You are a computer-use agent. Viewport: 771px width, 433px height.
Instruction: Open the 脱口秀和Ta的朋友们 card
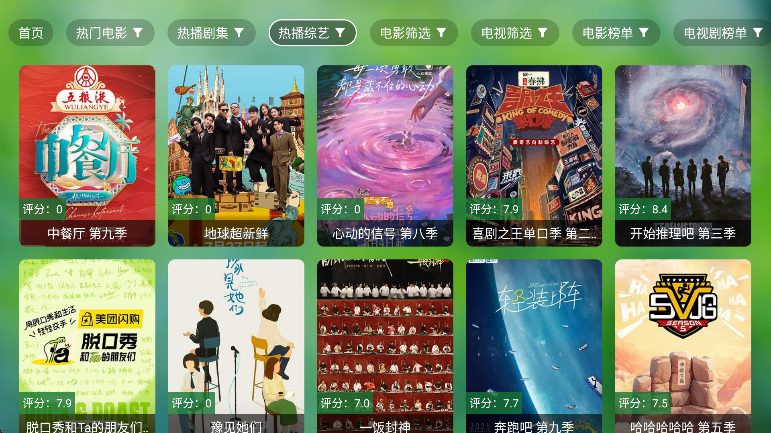click(87, 345)
